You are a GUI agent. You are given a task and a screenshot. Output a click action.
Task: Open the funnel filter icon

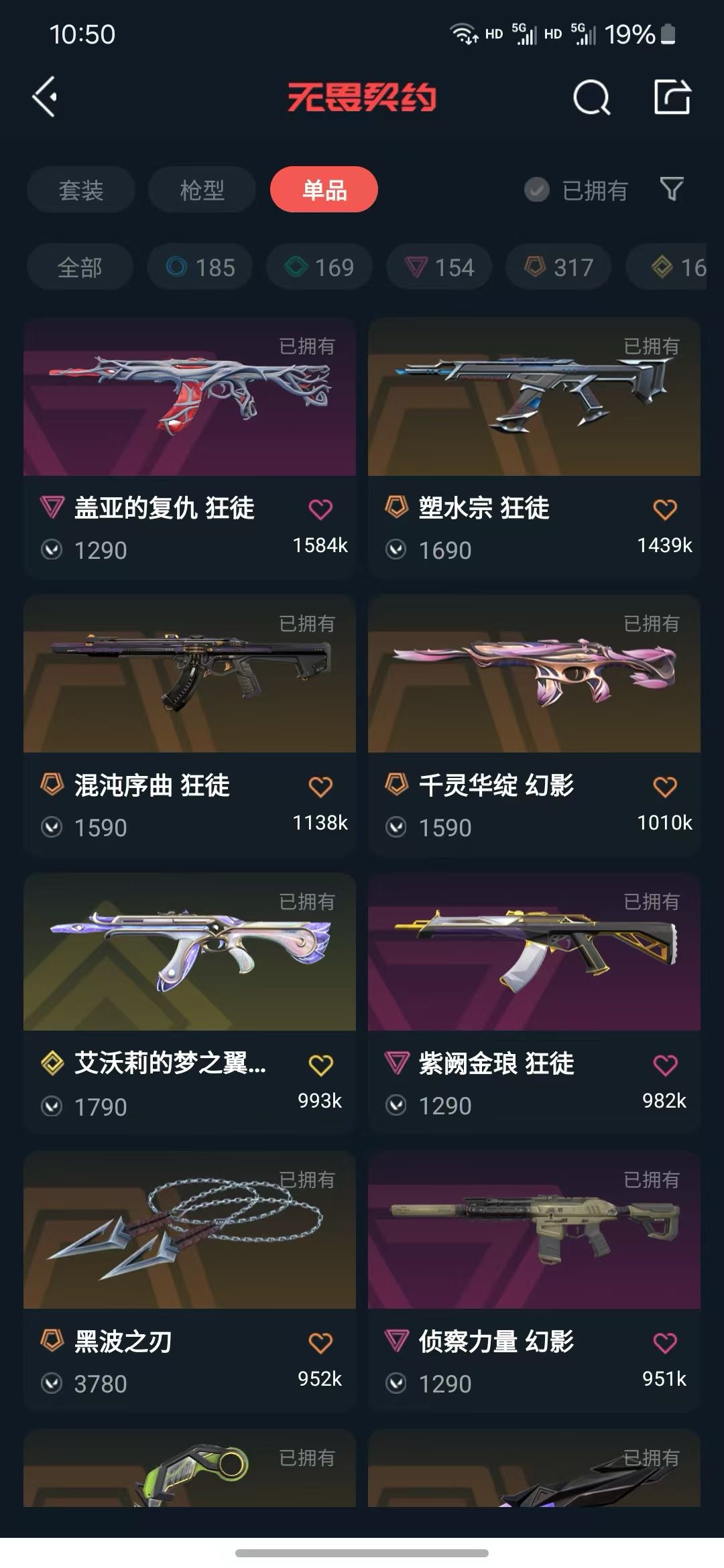click(672, 189)
